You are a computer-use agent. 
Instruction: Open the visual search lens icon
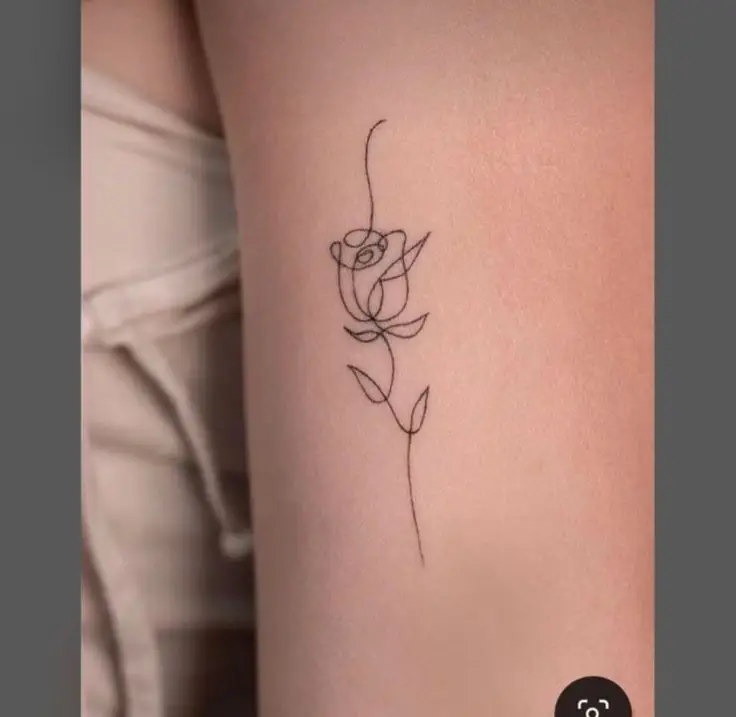click(593, 704)
